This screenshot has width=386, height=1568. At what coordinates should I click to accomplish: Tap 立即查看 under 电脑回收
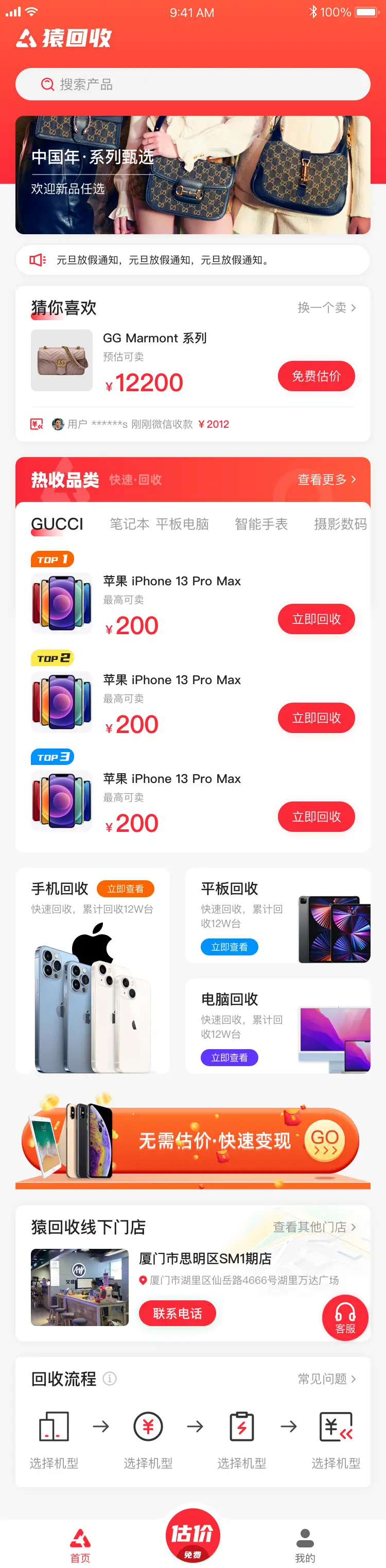tap(229, 1057)
